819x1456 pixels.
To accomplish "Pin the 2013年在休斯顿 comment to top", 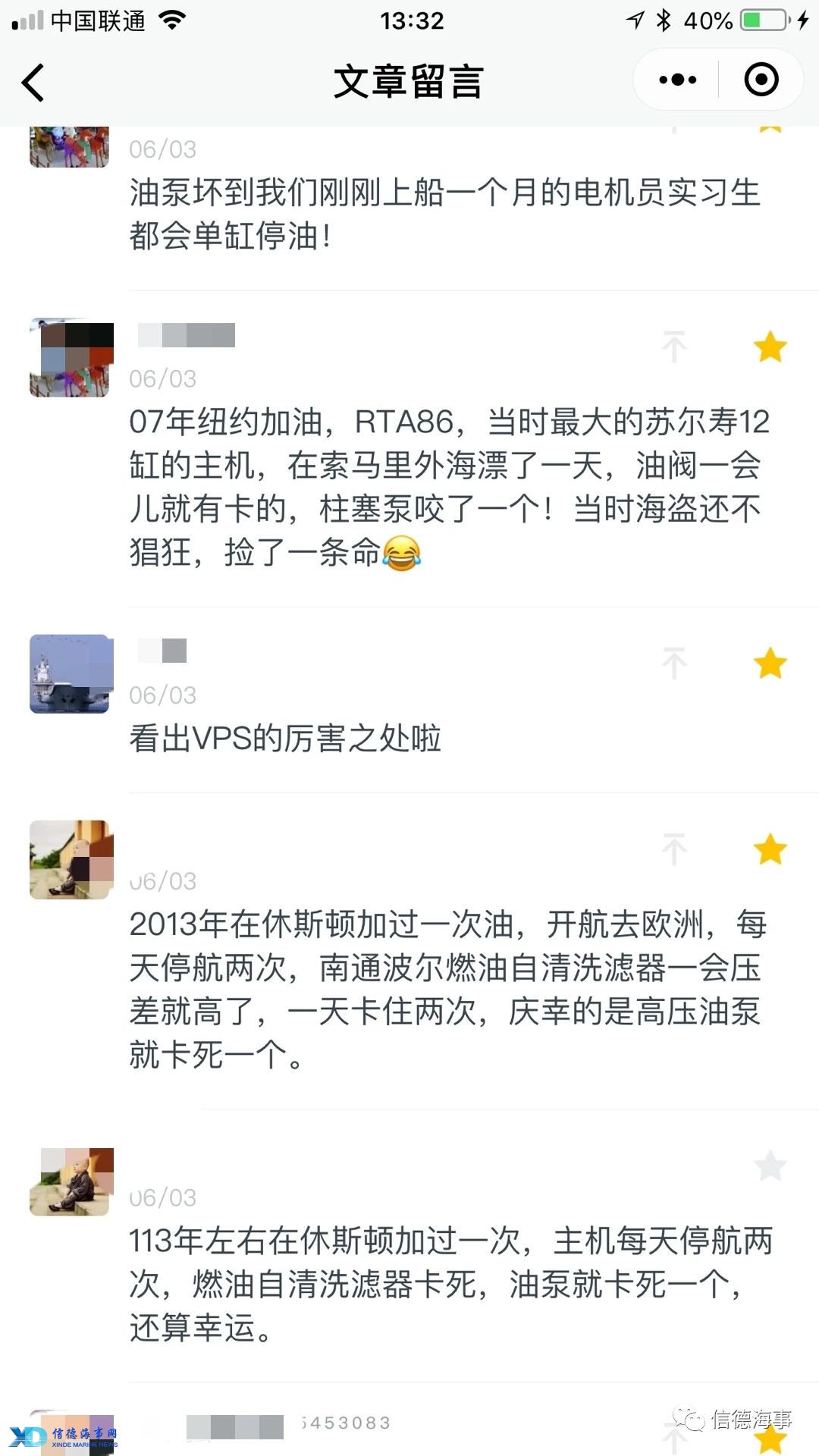I will (674, 849).
